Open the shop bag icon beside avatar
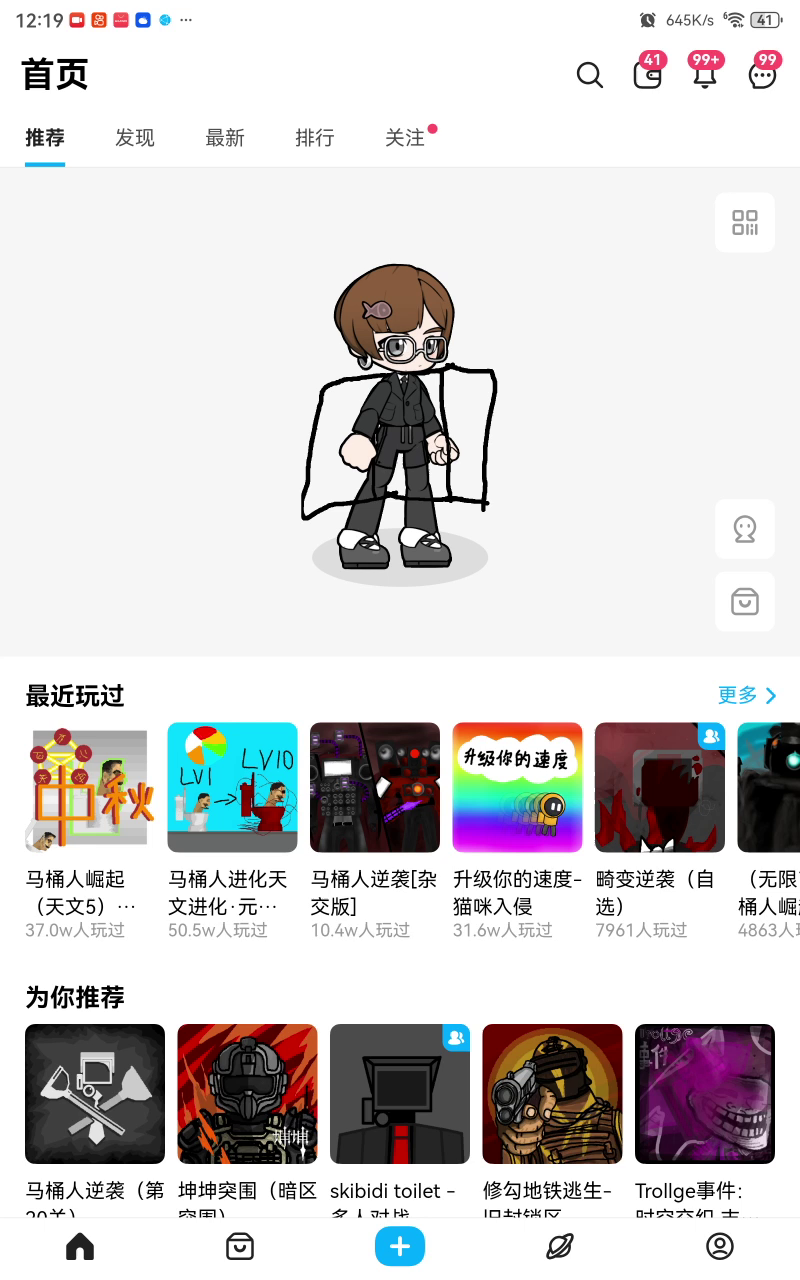Image resolution: width=800 pixels, height=1280 pixels. click(x=745, y=601)
